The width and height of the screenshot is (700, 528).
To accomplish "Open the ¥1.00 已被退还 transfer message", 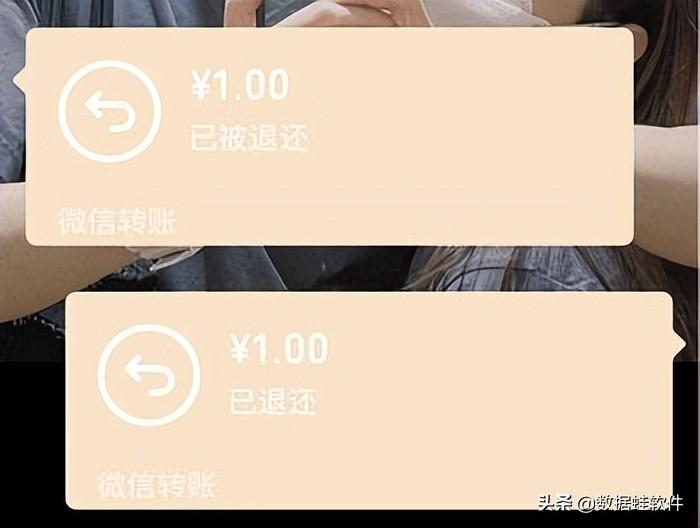I will point(329,136).
